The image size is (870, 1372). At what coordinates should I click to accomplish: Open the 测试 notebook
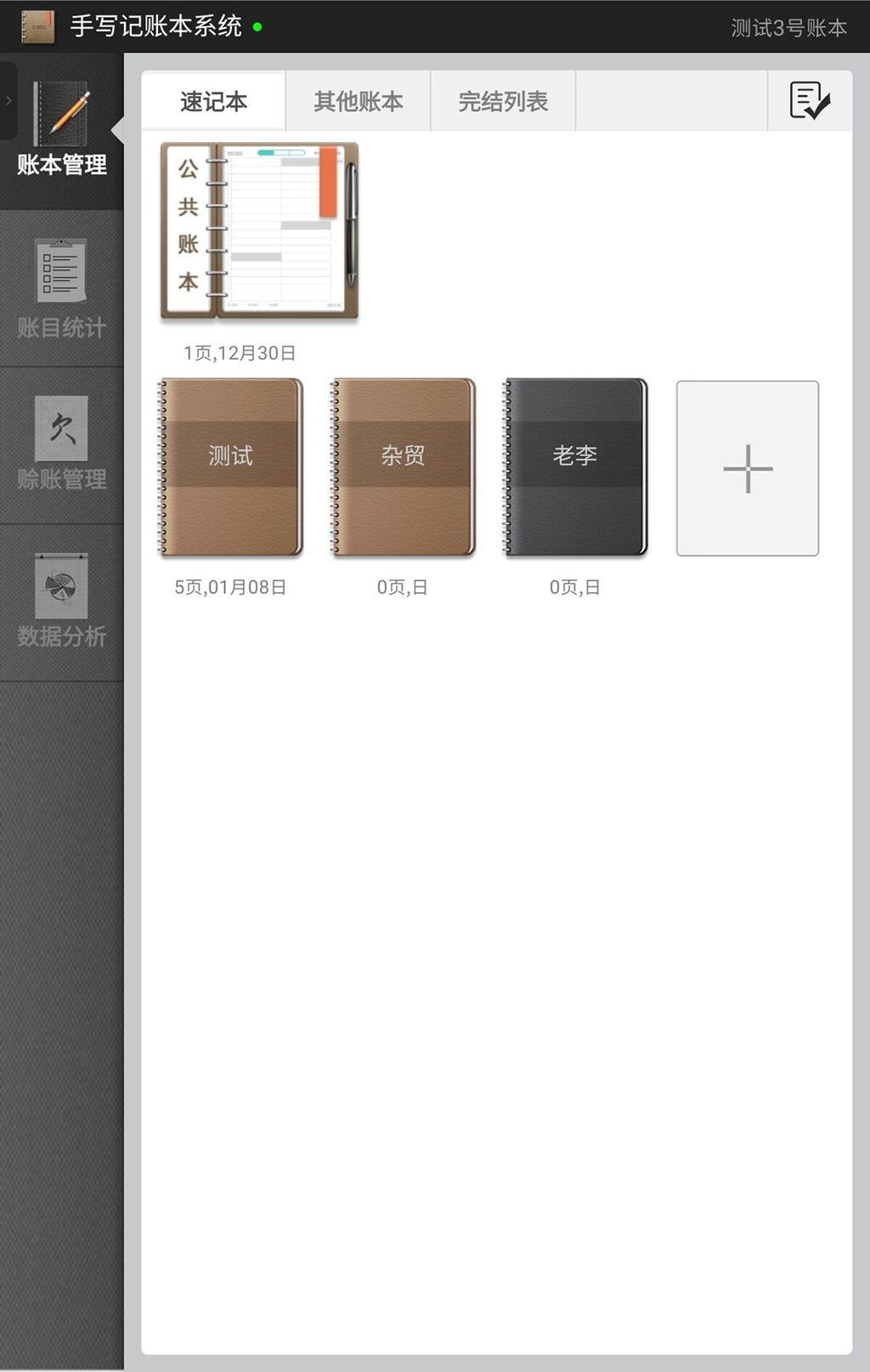[x=230, y=467]
